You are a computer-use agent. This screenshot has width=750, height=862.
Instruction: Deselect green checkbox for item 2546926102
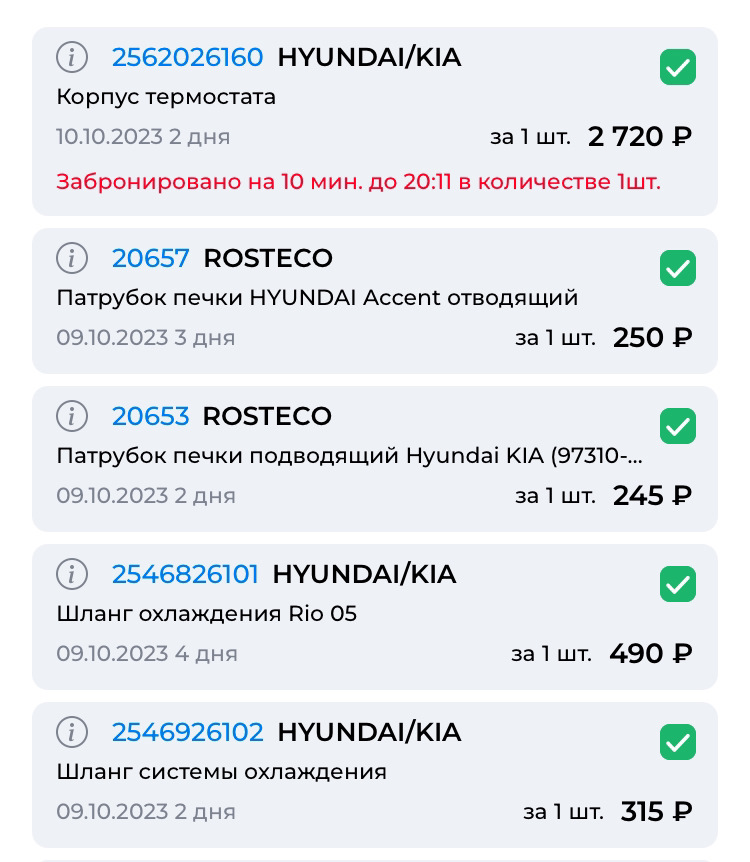coord(677,742)
